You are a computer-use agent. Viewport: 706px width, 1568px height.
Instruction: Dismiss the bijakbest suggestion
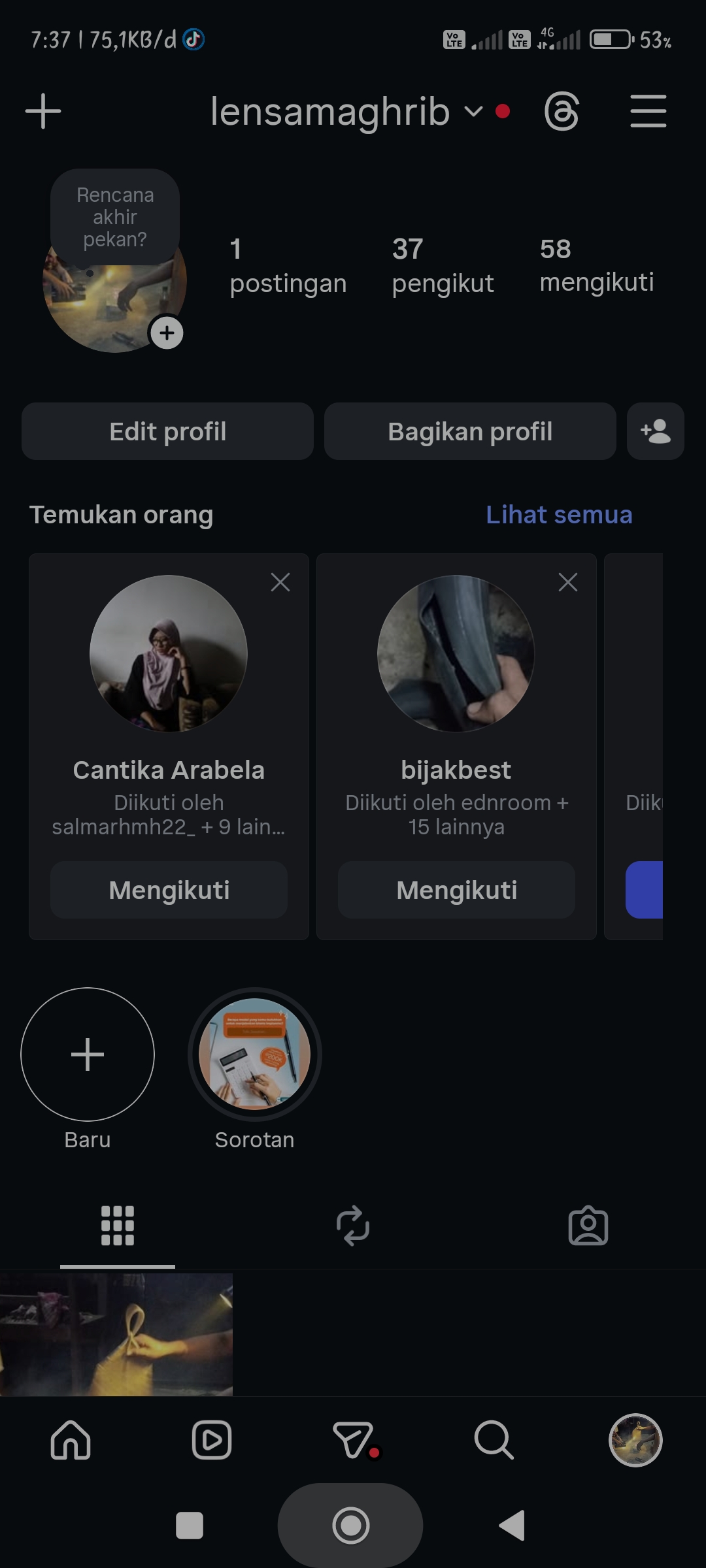[x=568, y=582]
